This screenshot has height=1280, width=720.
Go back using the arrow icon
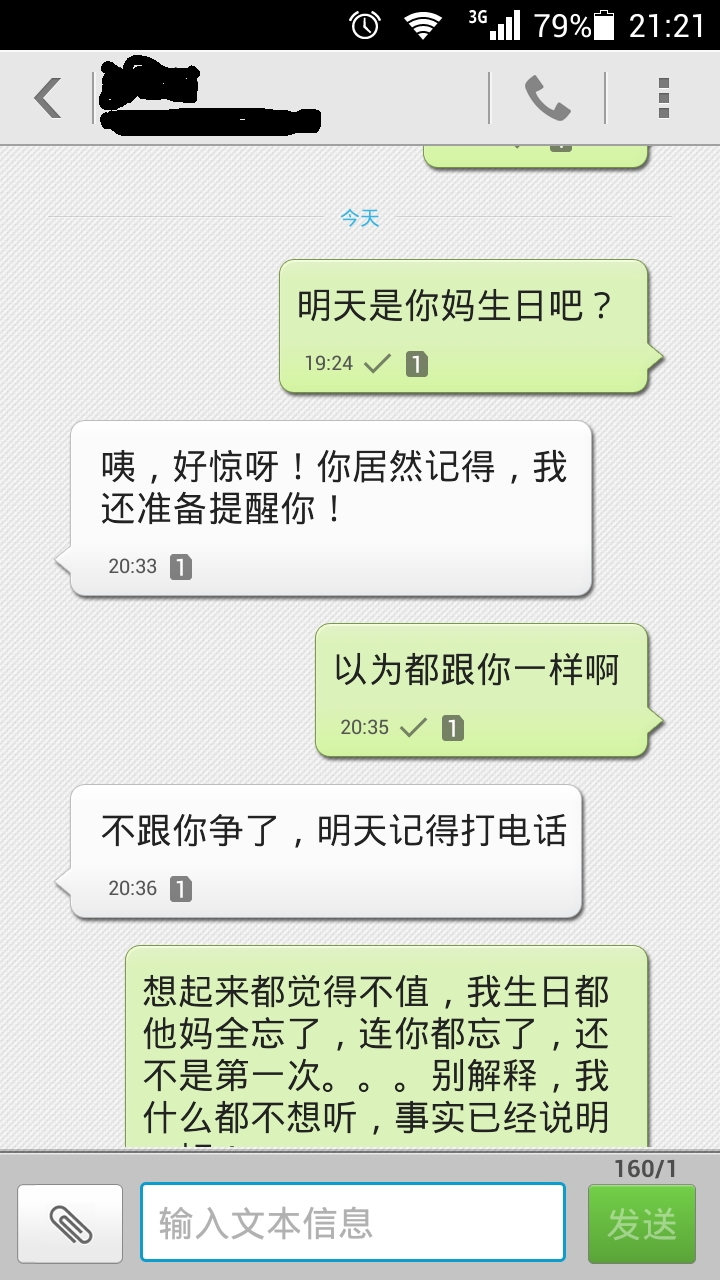47,98
